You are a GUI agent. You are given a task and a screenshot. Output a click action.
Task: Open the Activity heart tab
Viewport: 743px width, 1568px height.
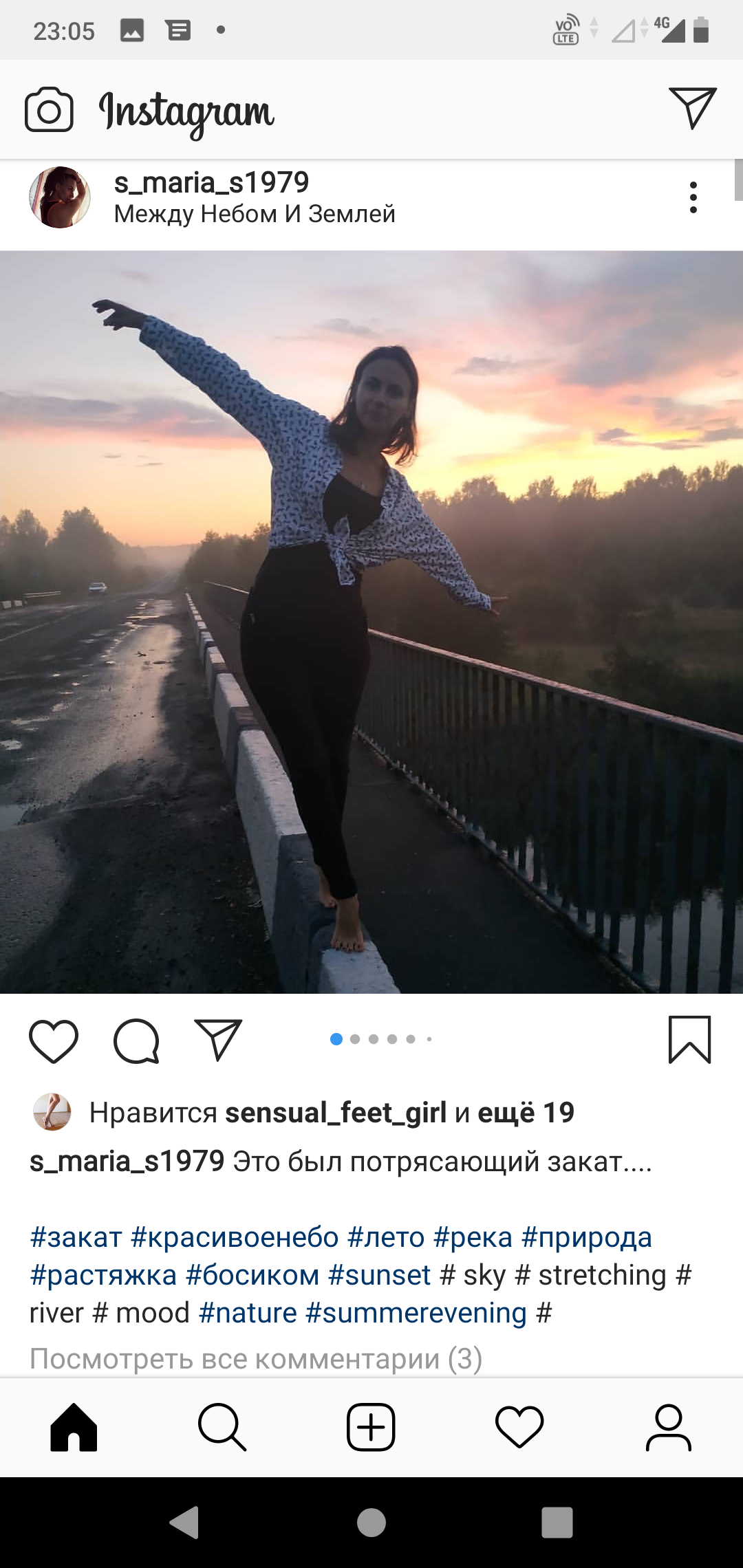(x=519, y=1427)
